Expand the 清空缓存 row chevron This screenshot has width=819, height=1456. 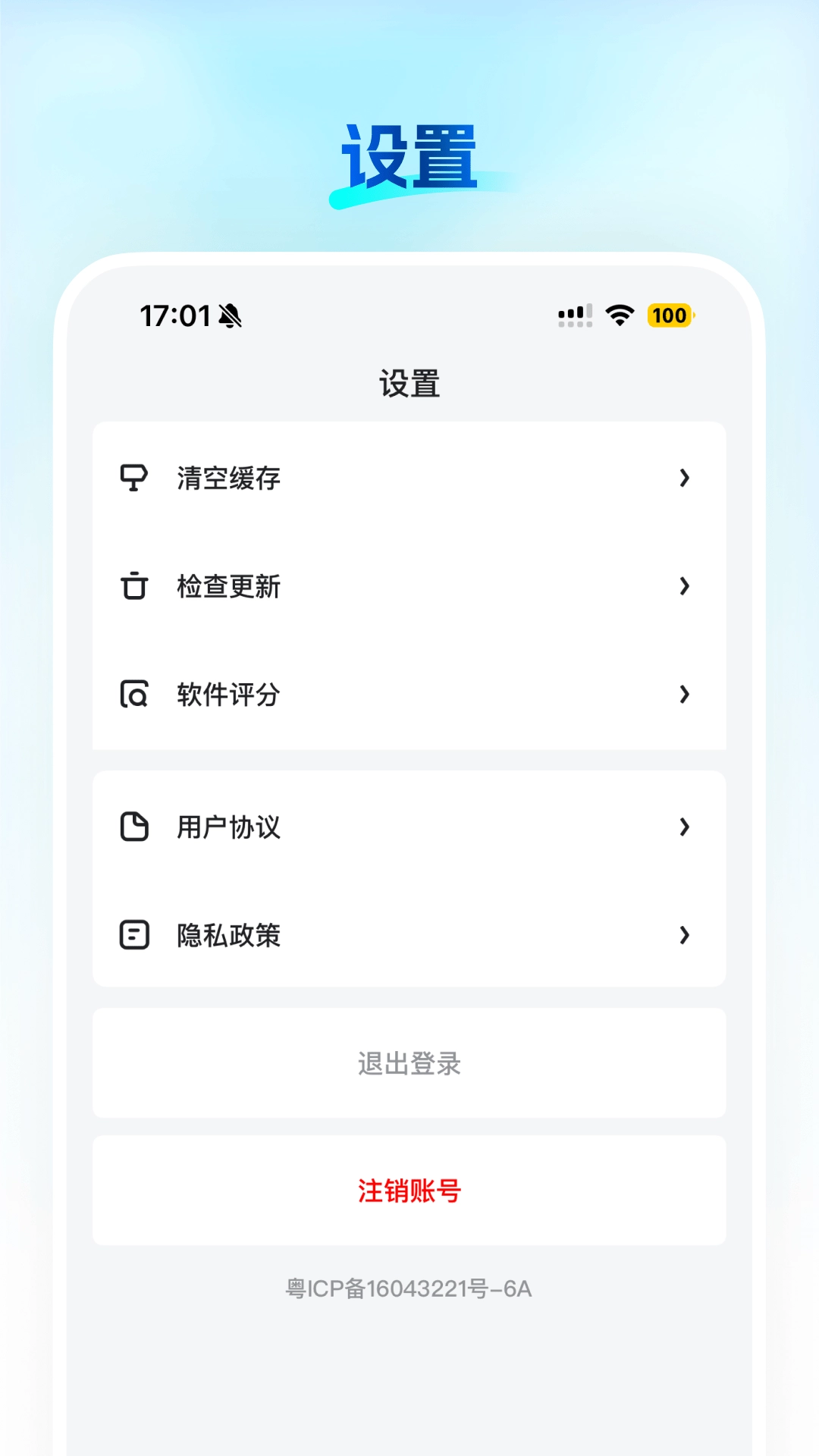coord(685,478)
